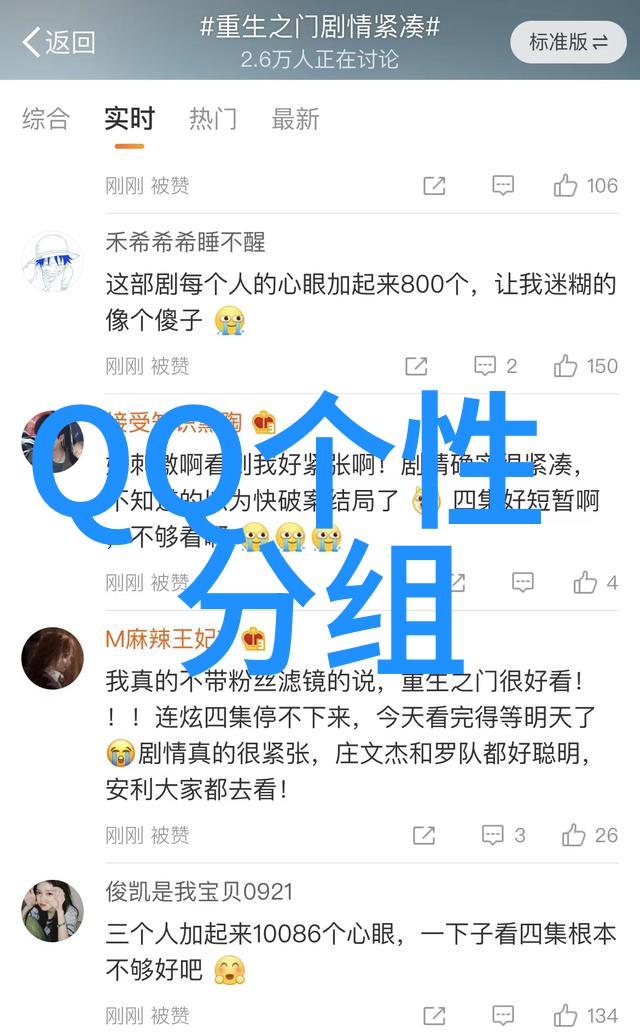The width and height of the screenshot is (640, 1033).
Task: Switch to the 综合 tab
Action: (x=46, y=119)
